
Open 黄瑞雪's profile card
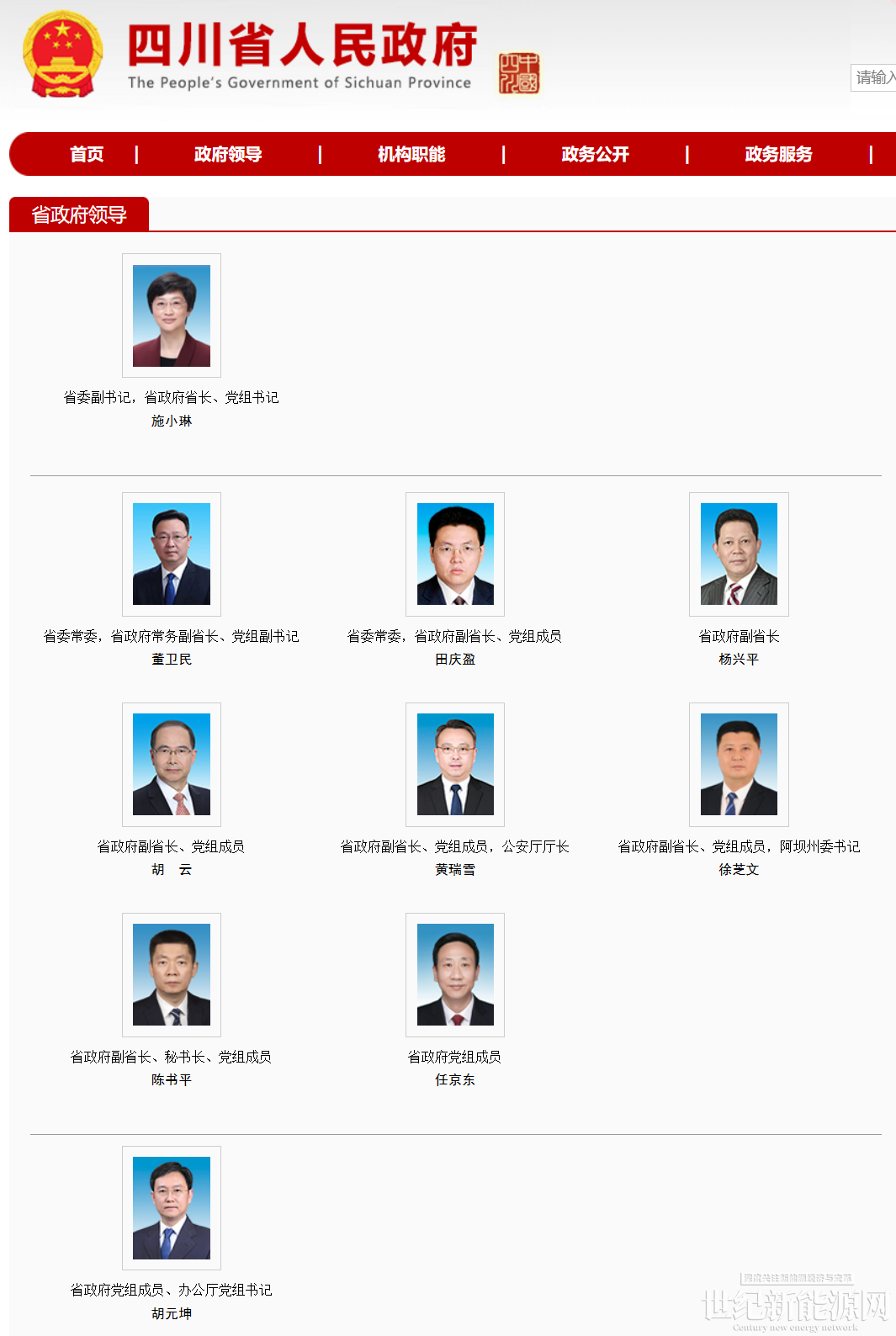coord(455,765)
